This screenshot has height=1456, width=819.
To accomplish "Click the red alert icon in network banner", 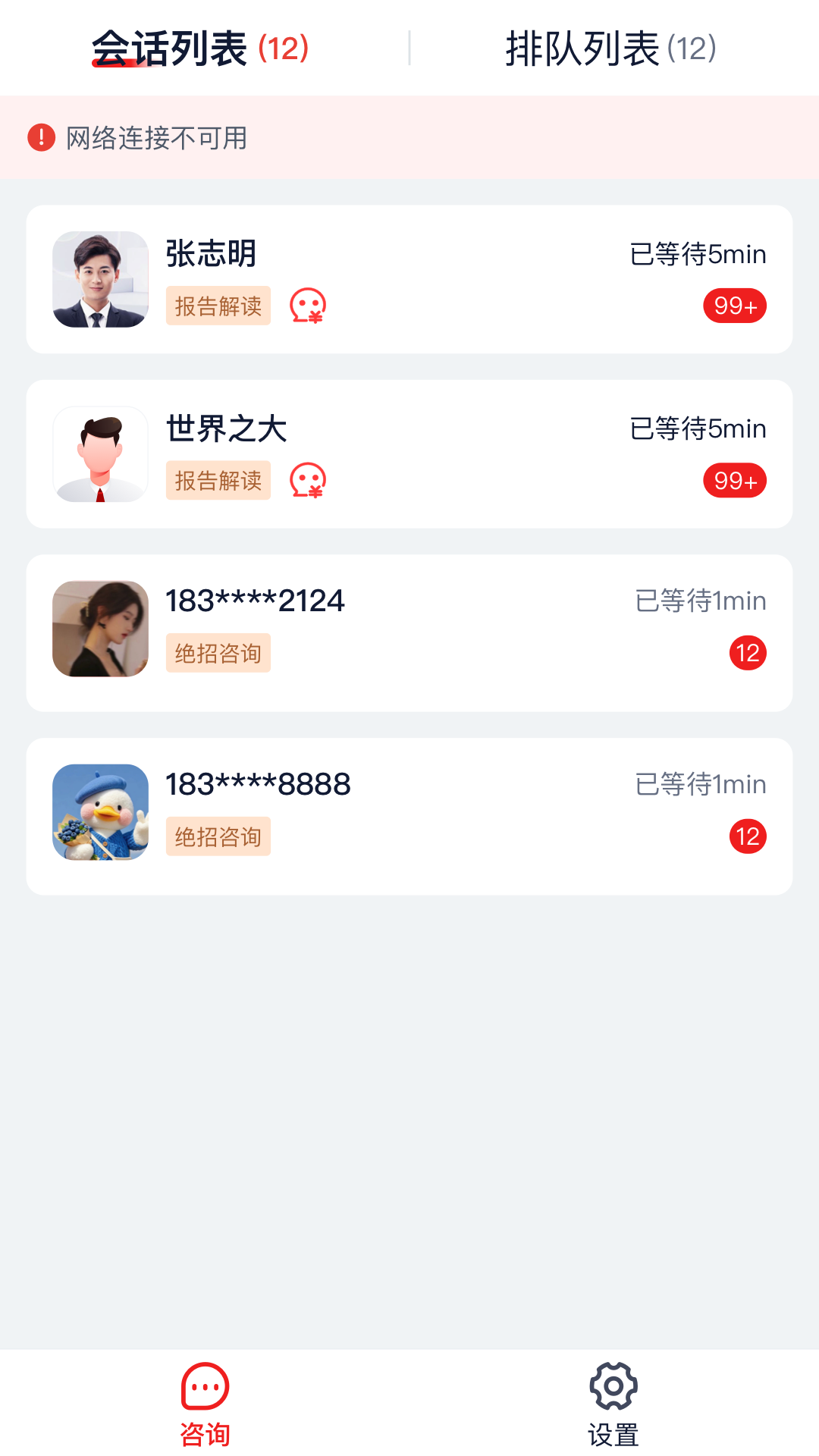I will pyautogui.click(x=39, y=139).
